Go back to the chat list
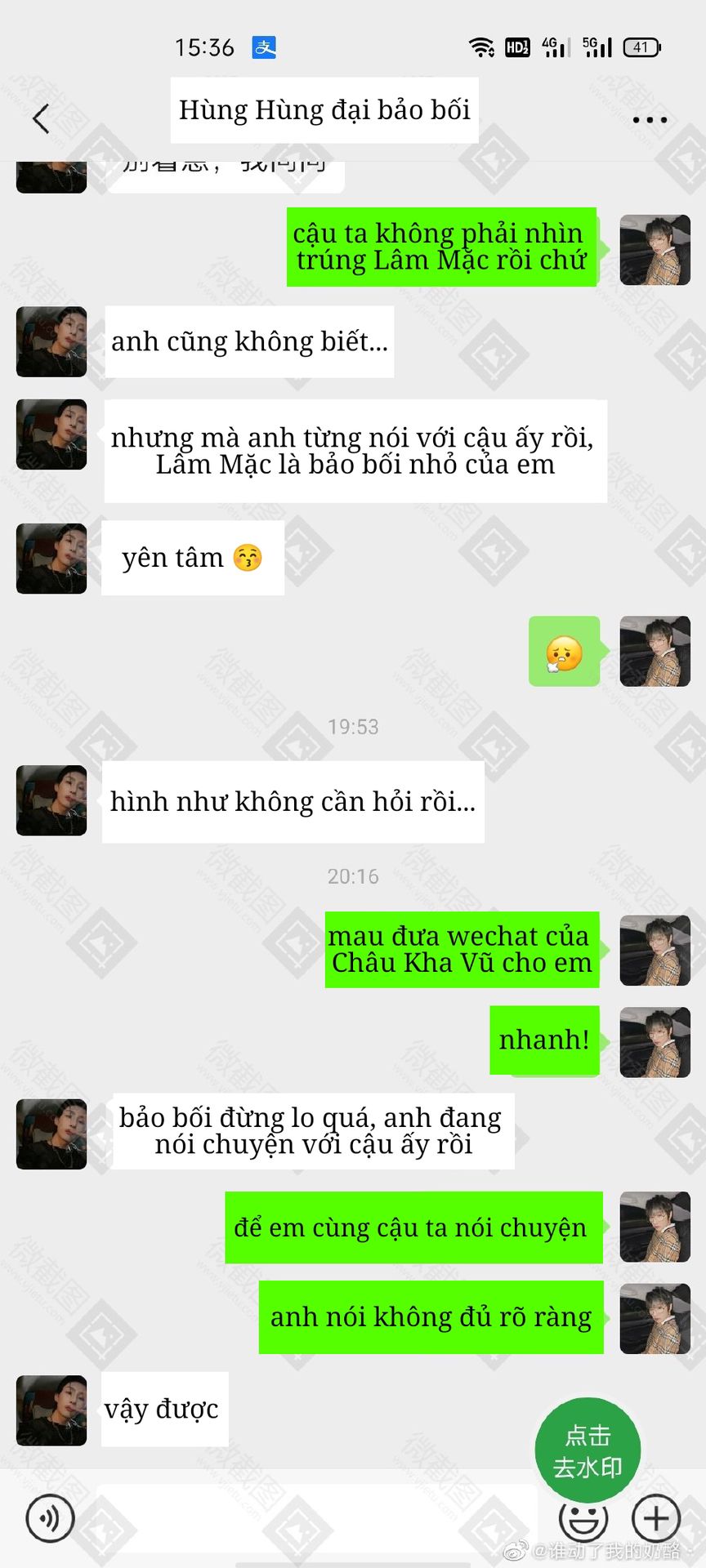Screen dimensions: 706x1568 41,119
